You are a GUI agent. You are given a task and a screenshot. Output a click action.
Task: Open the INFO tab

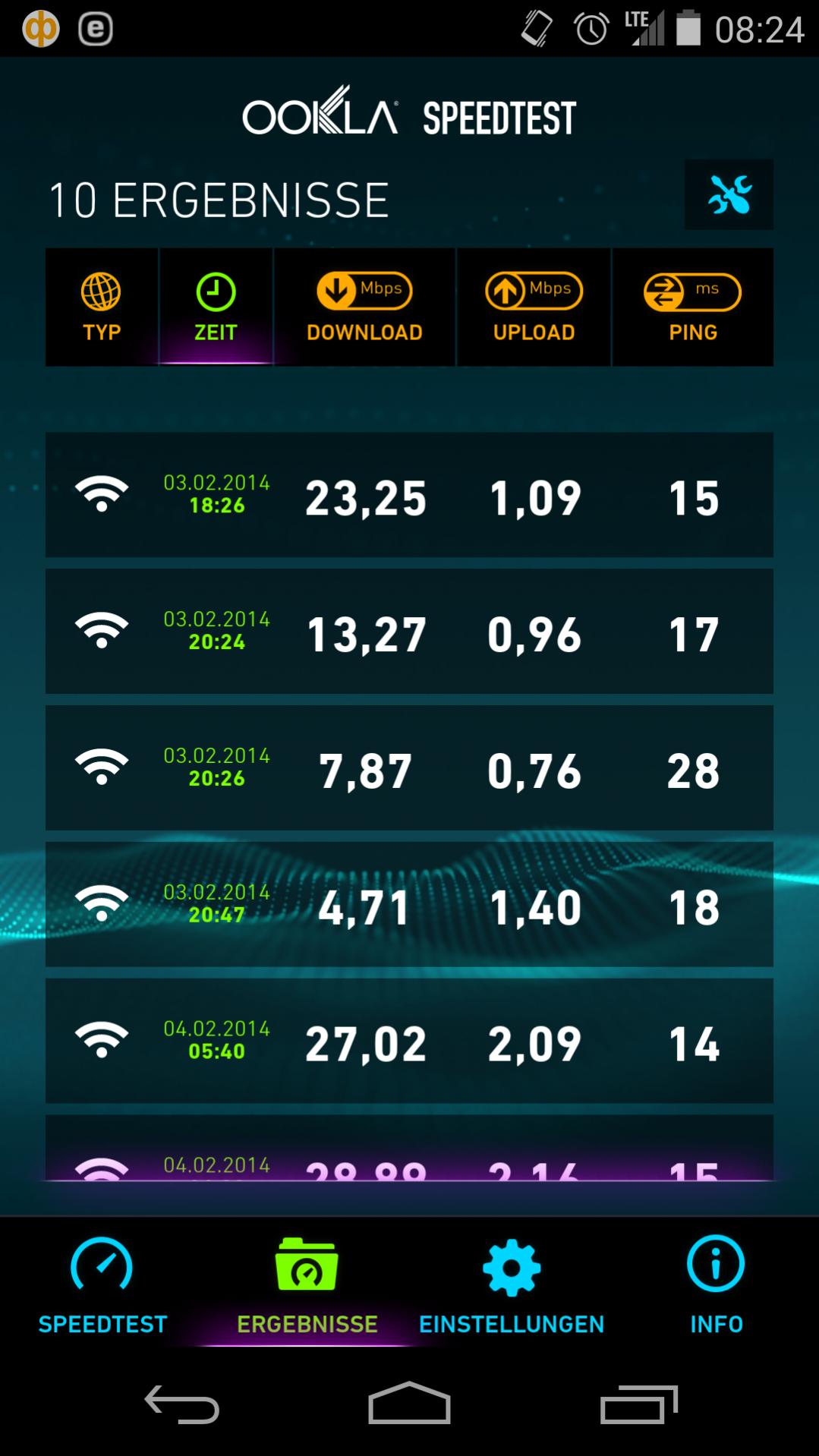(x=716, y=1284)
